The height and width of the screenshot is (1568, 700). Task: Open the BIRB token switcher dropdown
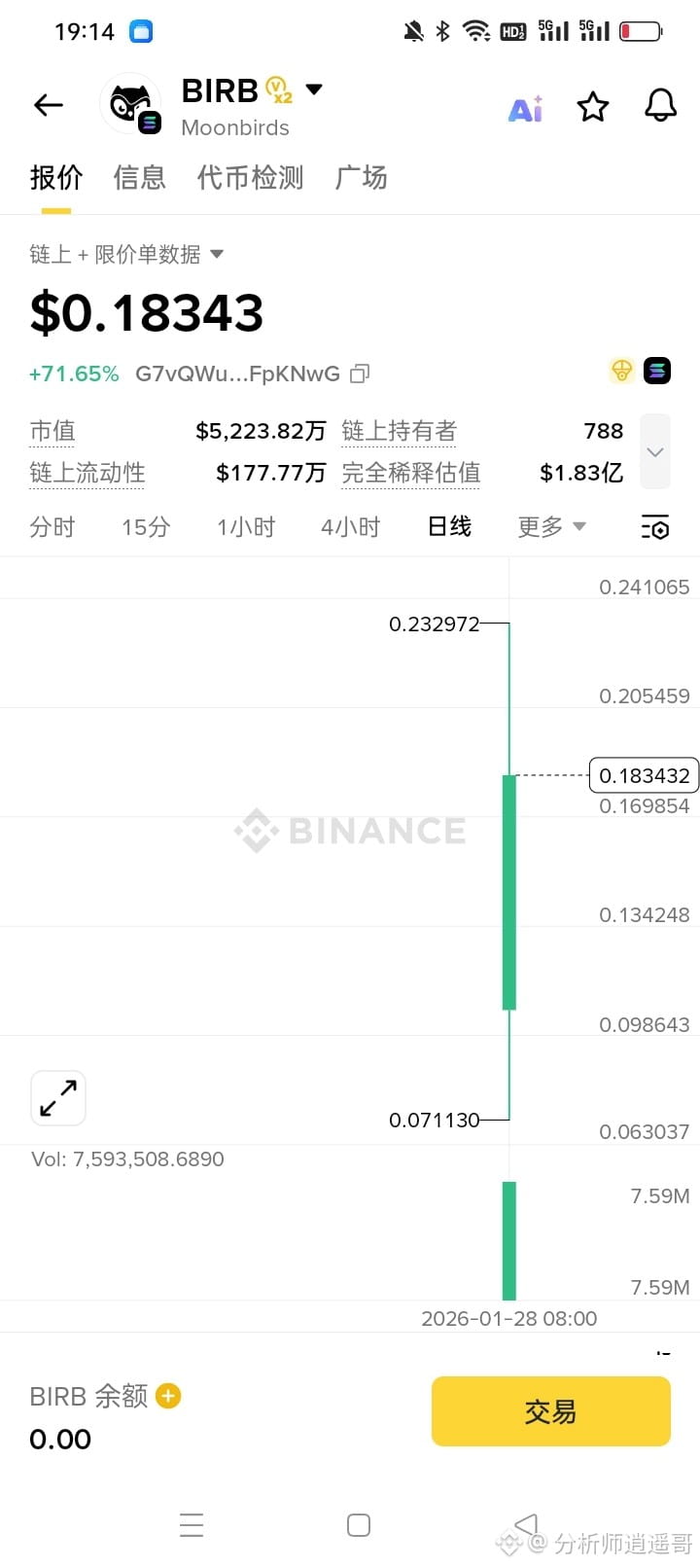coord(313,90)
